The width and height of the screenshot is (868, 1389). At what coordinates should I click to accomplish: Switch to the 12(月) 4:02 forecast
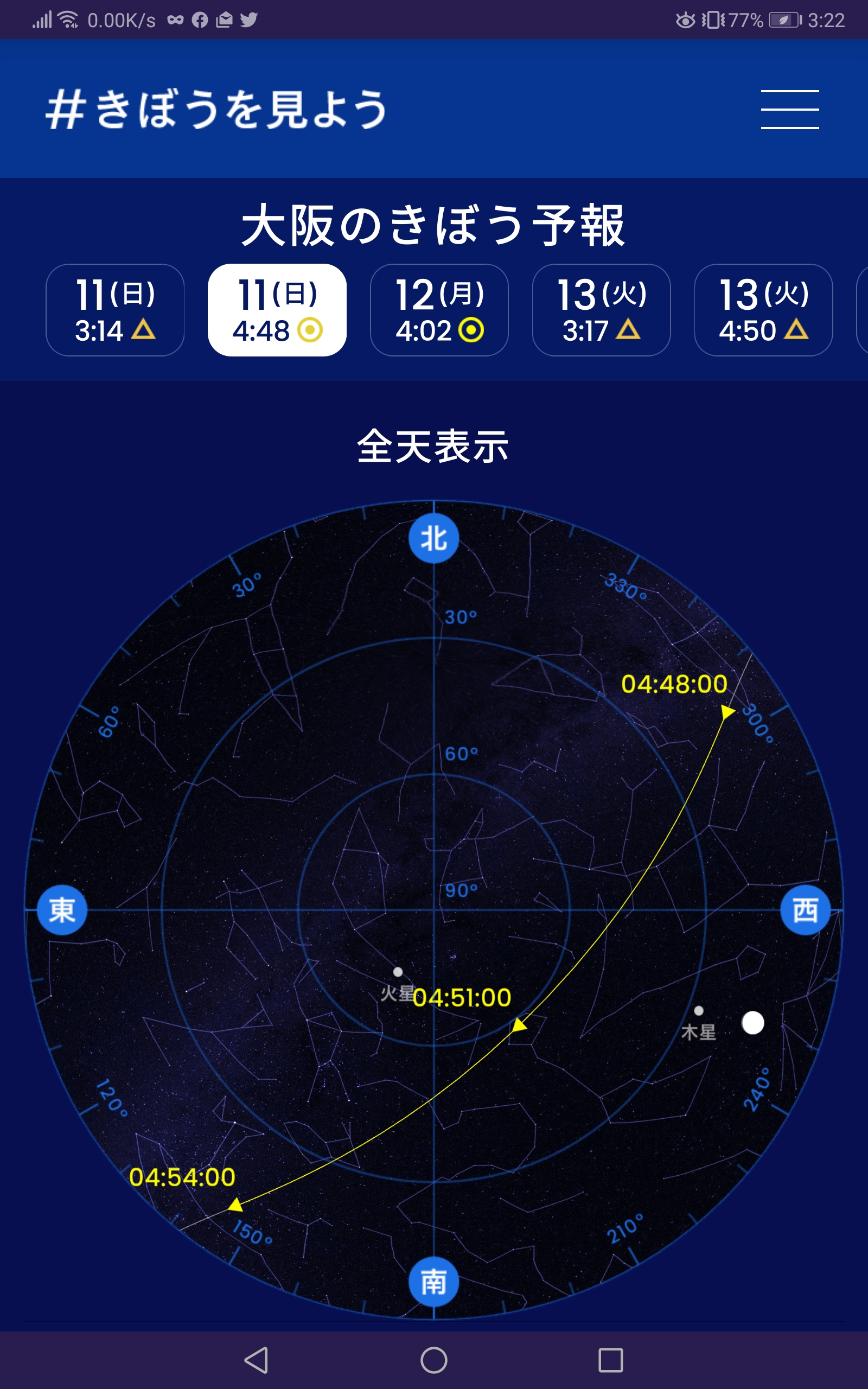[x=439, y=310]
